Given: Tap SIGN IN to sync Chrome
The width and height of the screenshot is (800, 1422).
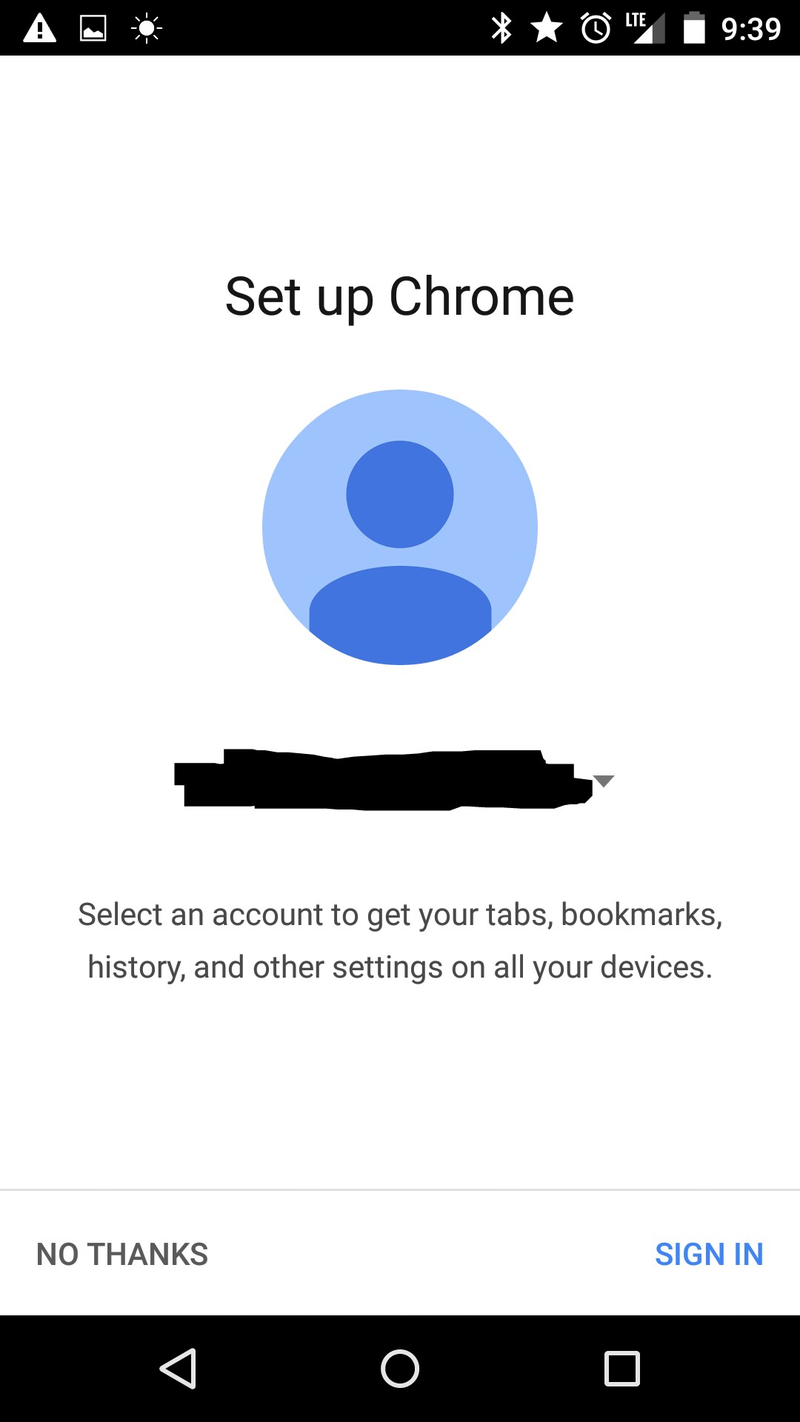Looking at the screenshot, I should [x=708, y=1253].
